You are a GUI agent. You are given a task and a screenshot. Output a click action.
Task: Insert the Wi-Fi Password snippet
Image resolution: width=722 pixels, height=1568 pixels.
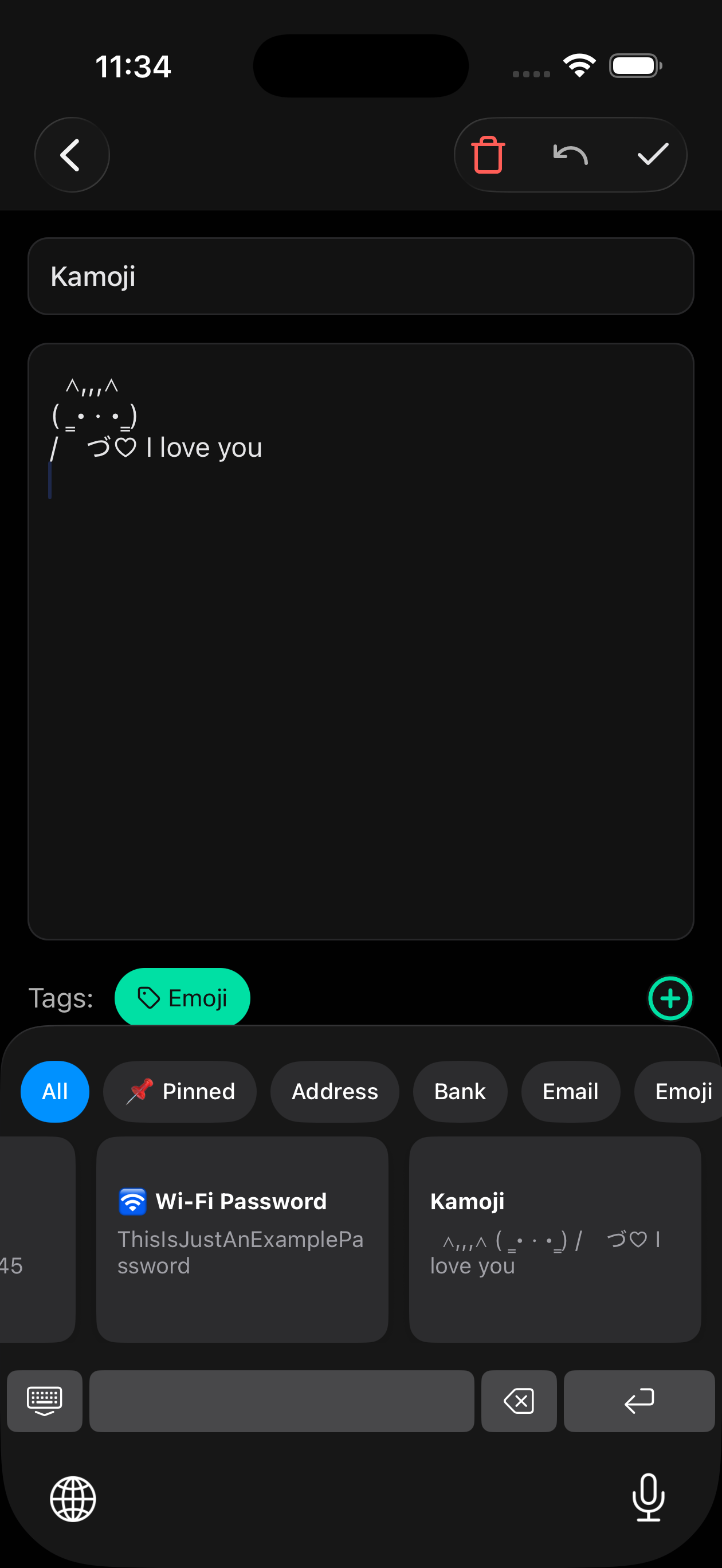(x=242, y=1238)
